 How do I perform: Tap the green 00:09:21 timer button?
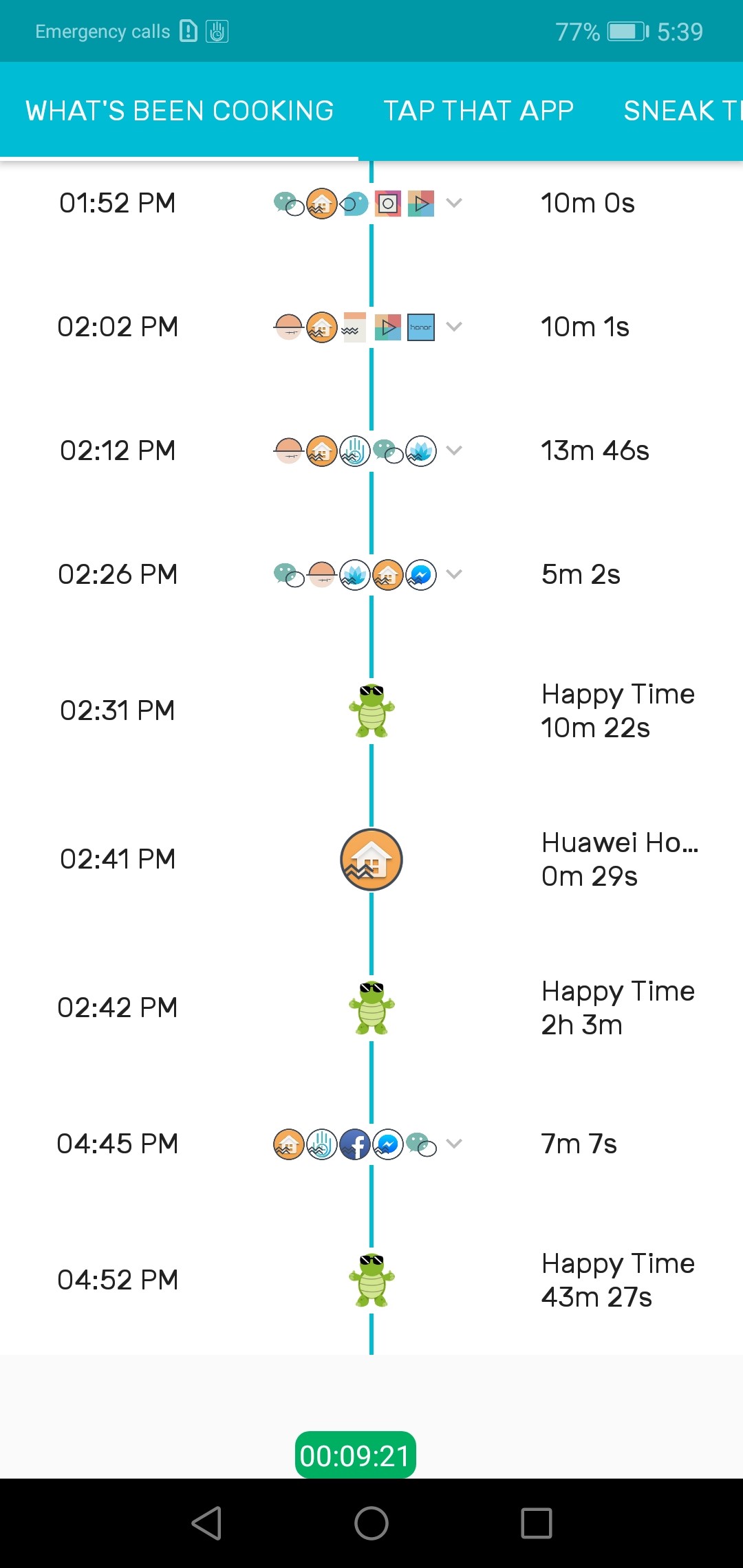pyautogui.click(x=355, y=1454)
